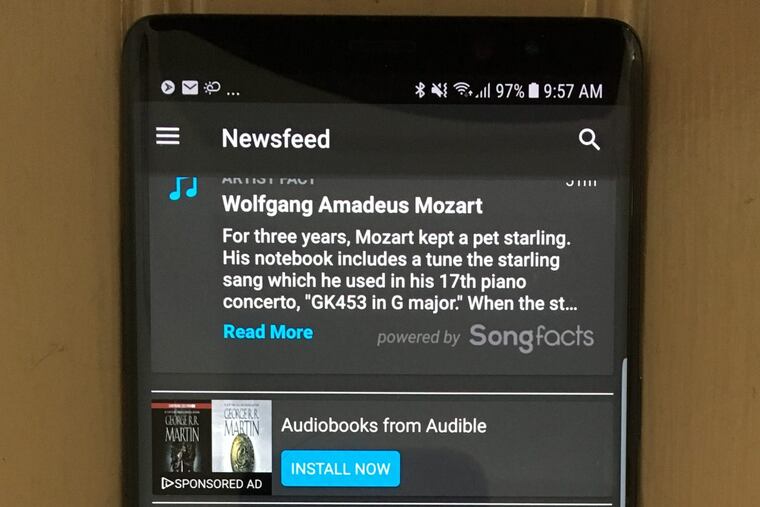760x507 pixels.
Task: Open the Wolfgang Amadeus Mozart artist fact card
Action: [352, 206]
